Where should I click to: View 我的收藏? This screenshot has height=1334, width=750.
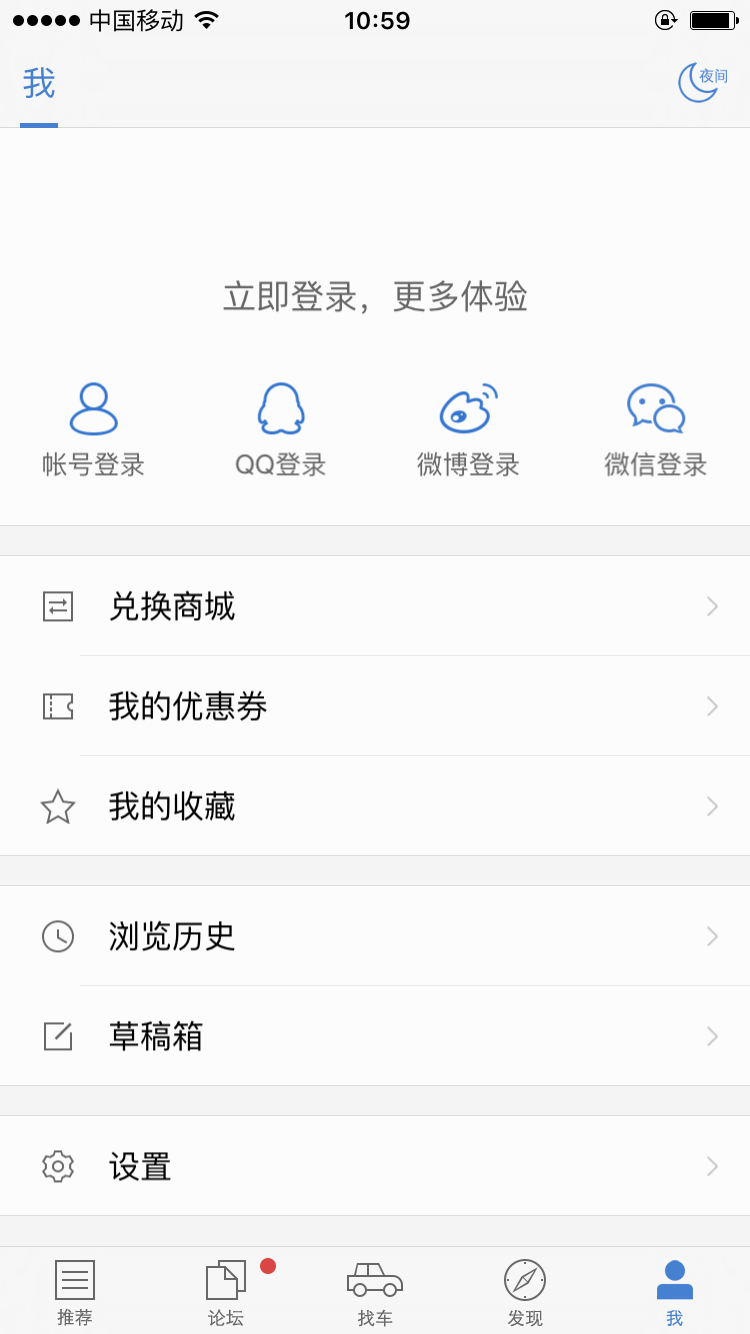pos(375,806)
